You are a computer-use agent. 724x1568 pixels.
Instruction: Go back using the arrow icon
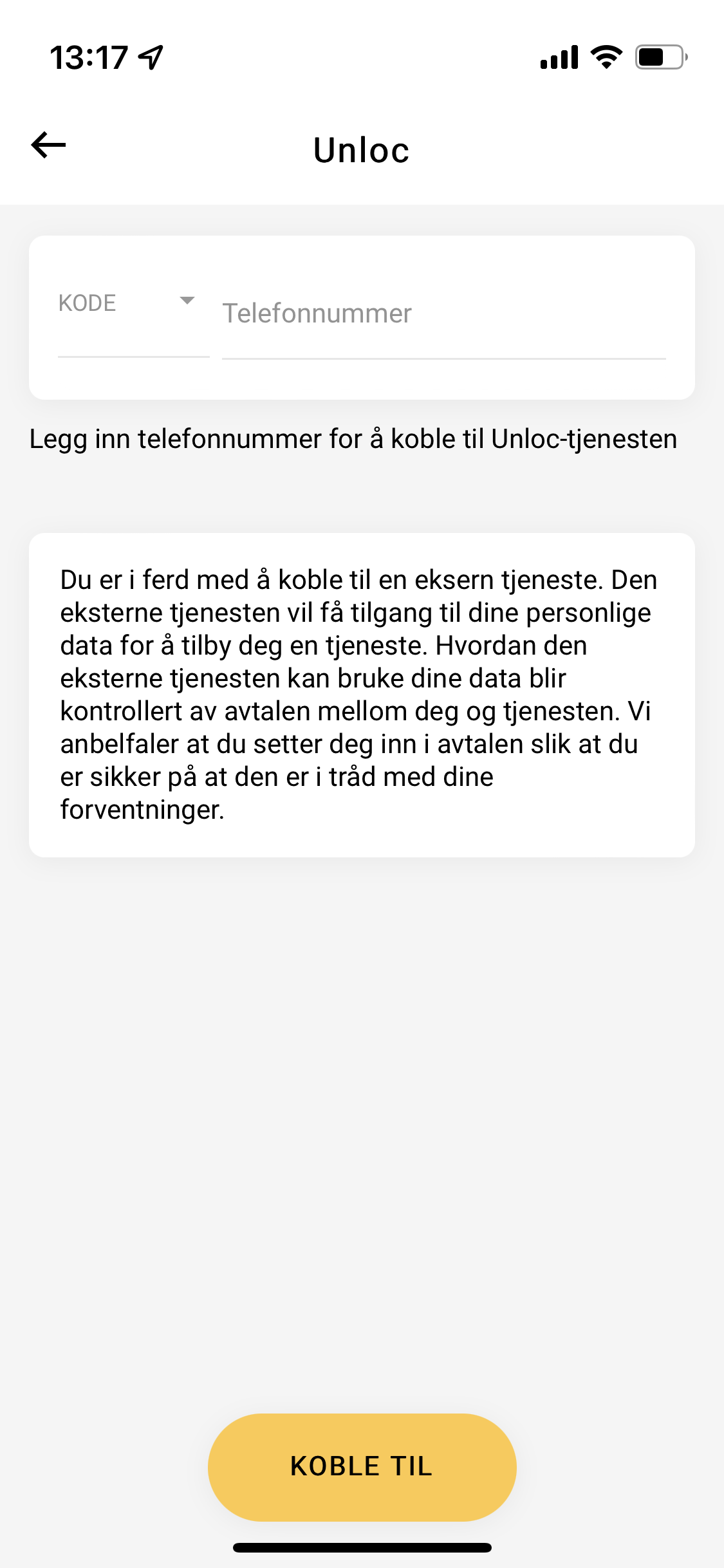coord(48,145)
